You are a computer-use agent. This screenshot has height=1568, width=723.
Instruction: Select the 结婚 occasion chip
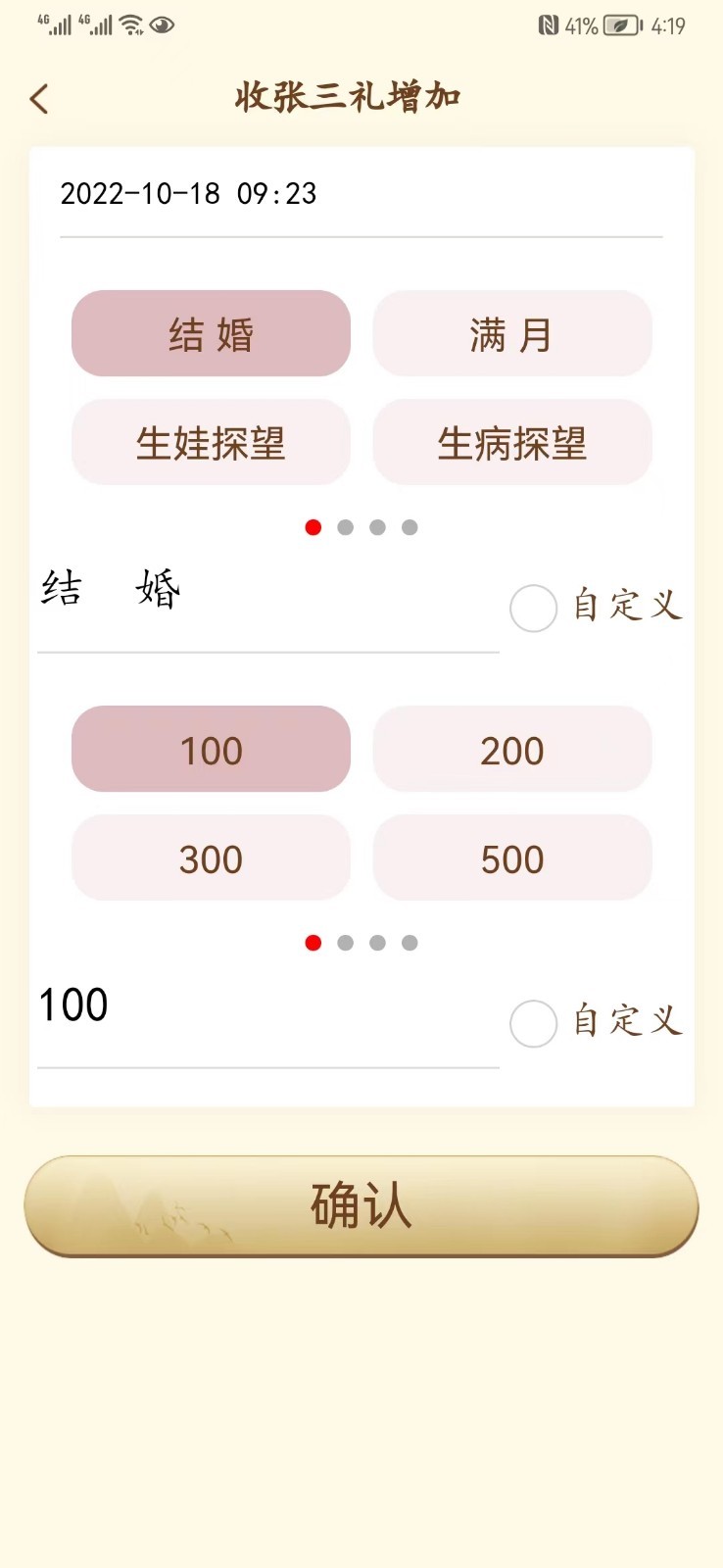pos(211,334)
